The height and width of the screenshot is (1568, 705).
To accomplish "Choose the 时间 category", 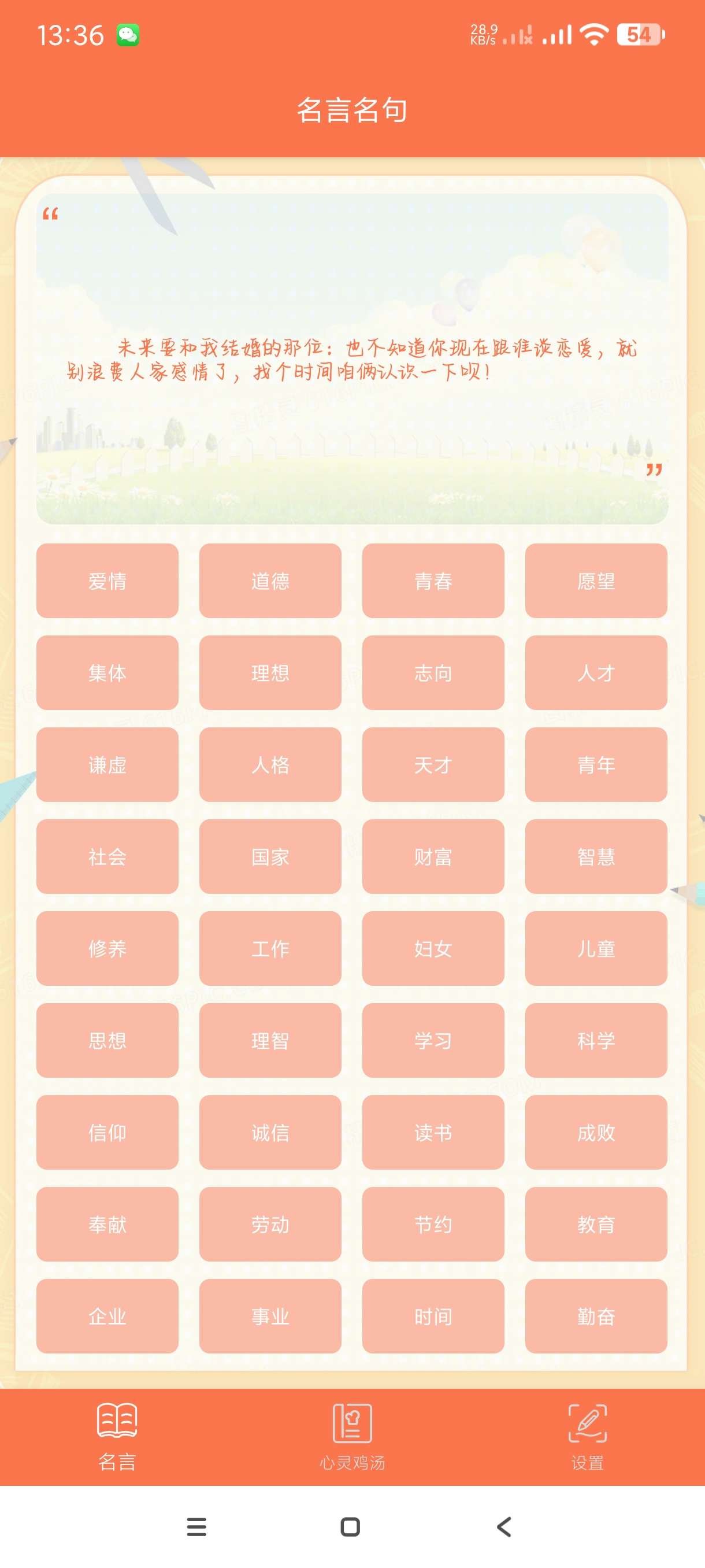I will [433, 1316].
